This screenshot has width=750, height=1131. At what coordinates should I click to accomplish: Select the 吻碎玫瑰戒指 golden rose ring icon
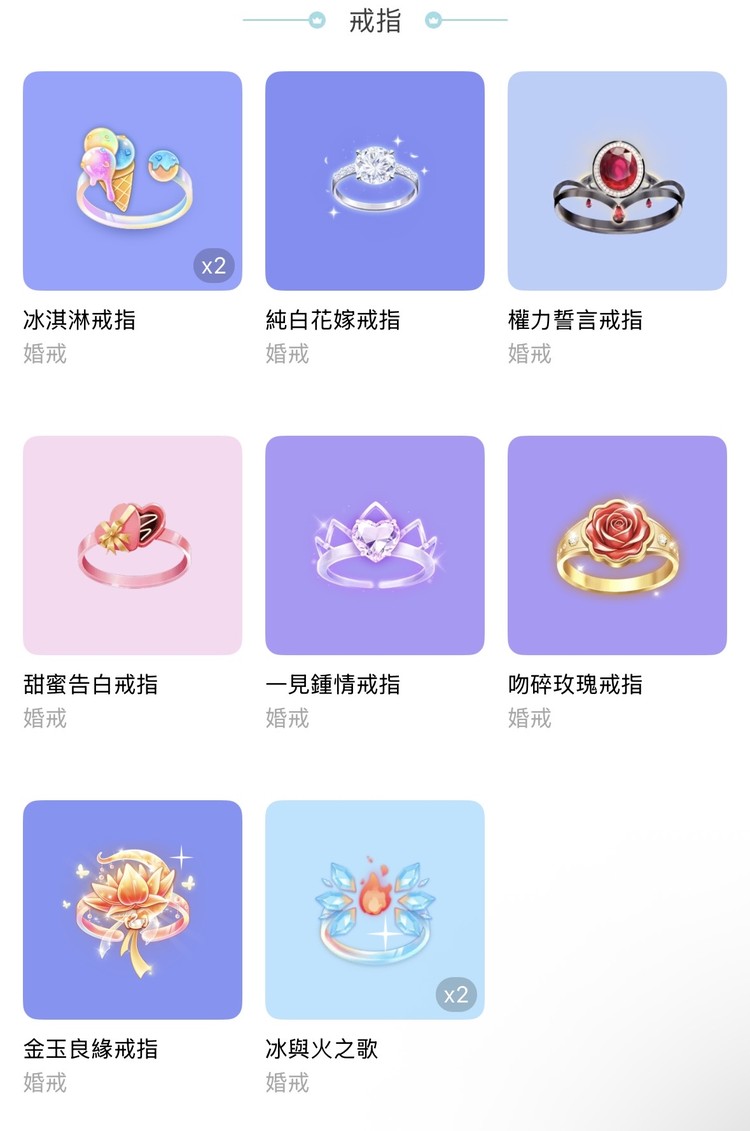click(617, 545)
